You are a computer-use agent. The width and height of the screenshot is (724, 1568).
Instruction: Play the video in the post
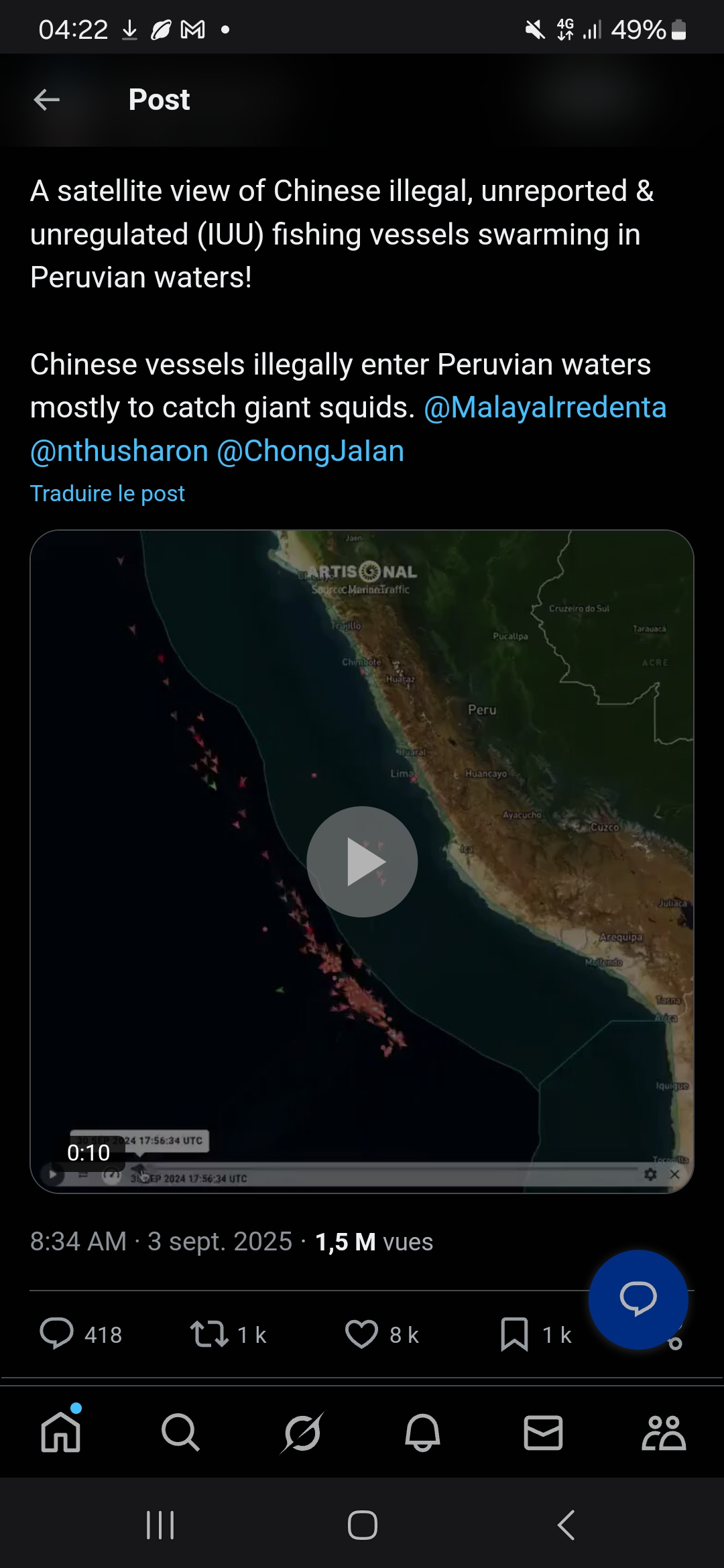pyautogui.click(x=362, y=861)
